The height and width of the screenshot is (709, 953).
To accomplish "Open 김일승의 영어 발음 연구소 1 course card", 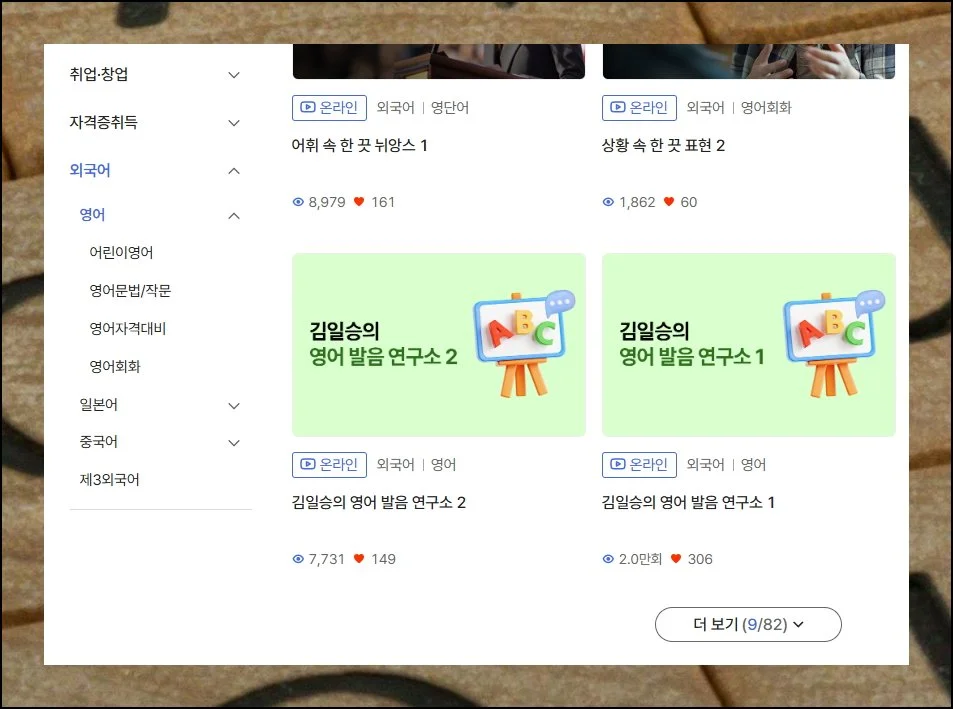I will pyautogui.click(x=748, y=345).
